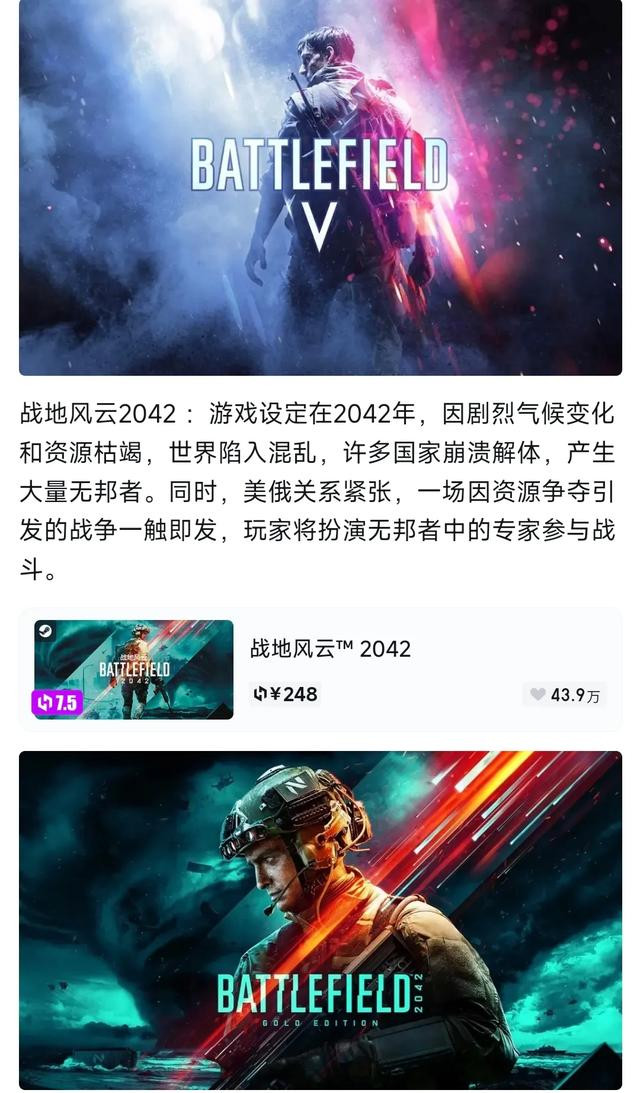View the Battlefield V cover image

click(x=320, y=188)
